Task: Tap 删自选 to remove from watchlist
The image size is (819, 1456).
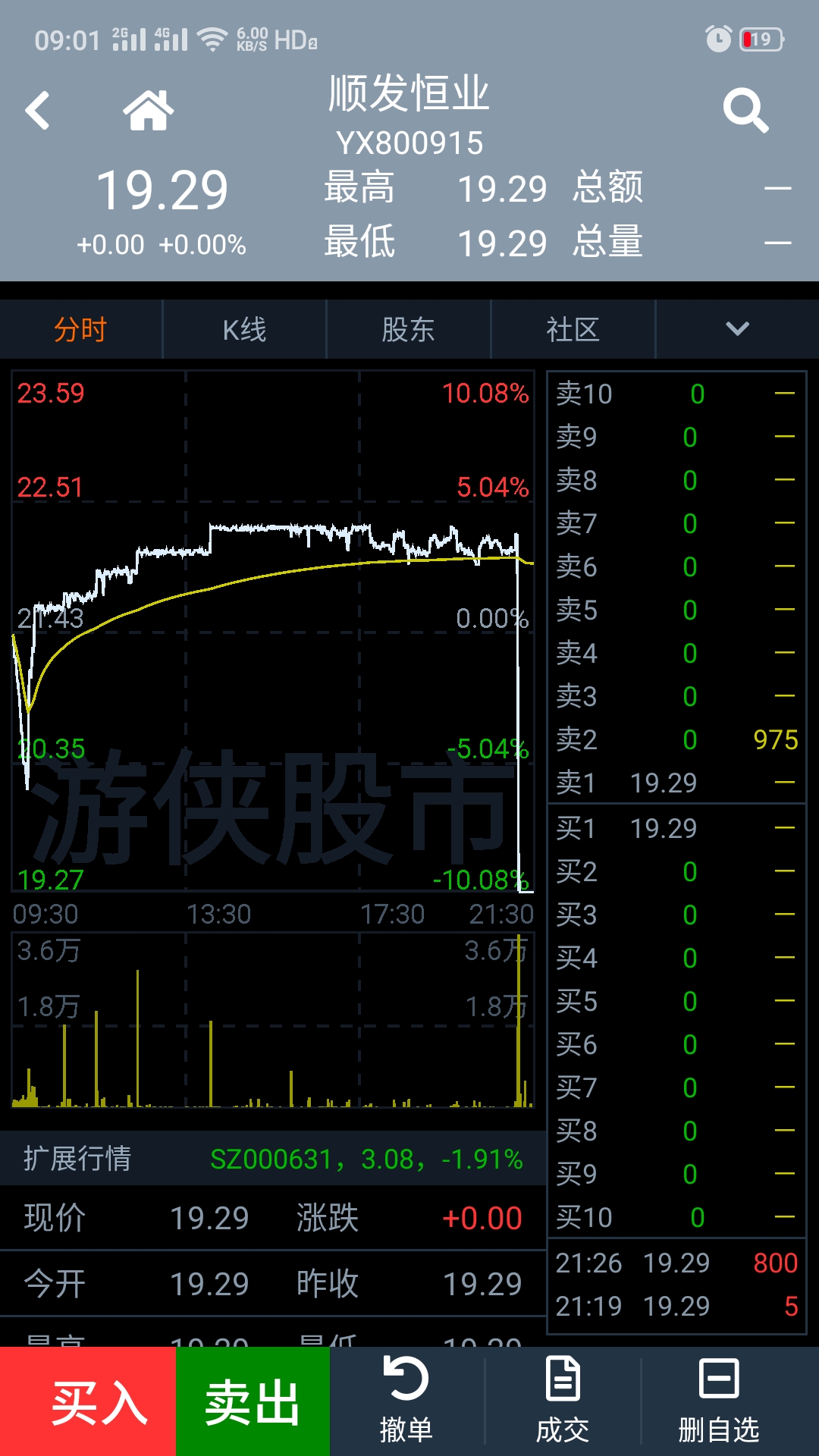Action: click(719, 1401)
